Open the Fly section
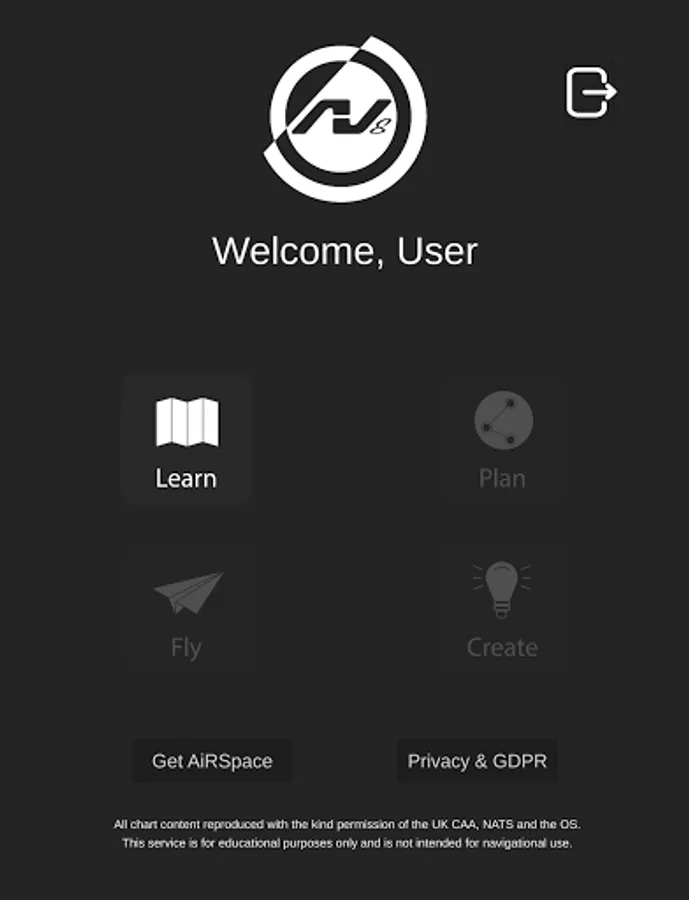The image size is (689, 900). tap(186, 610)
